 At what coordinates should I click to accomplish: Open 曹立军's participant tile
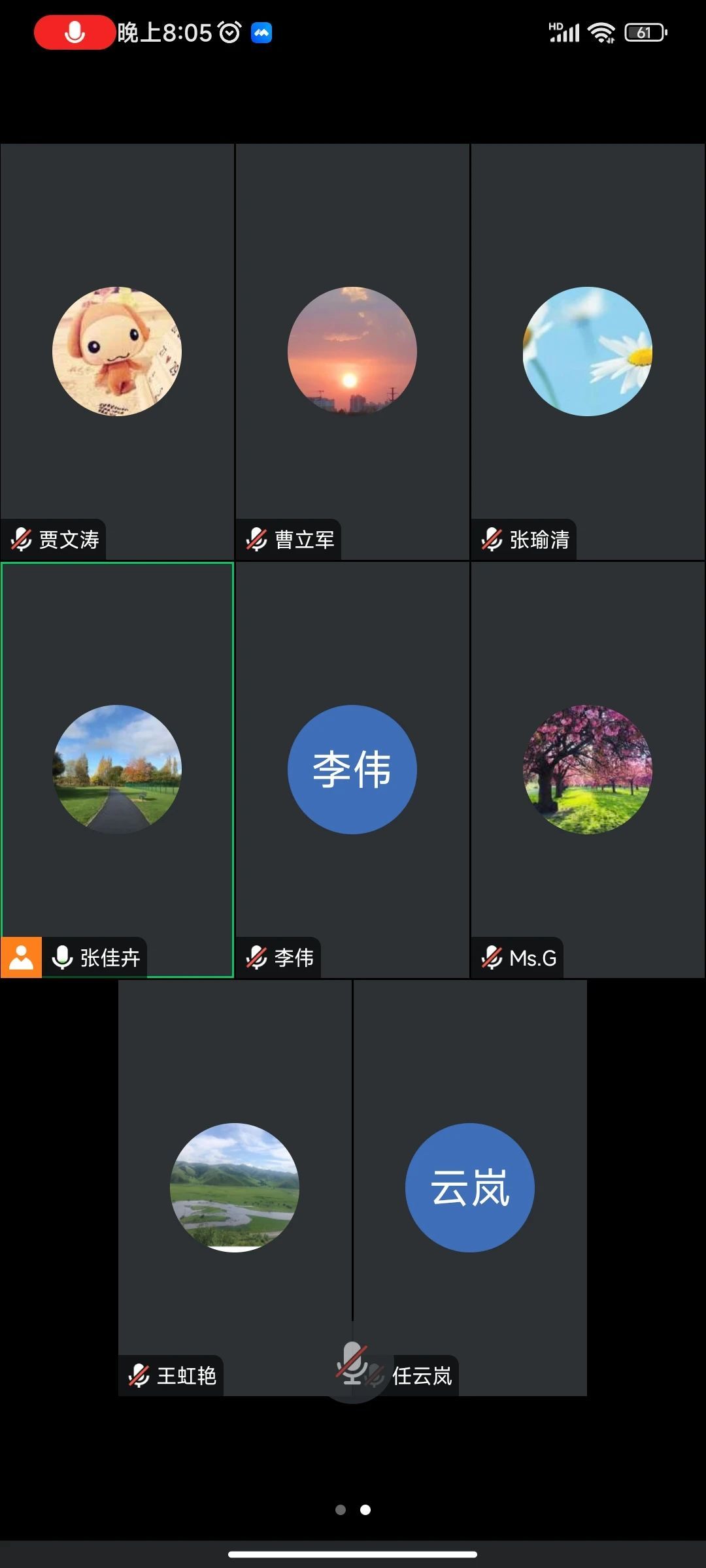click(352, 351)
